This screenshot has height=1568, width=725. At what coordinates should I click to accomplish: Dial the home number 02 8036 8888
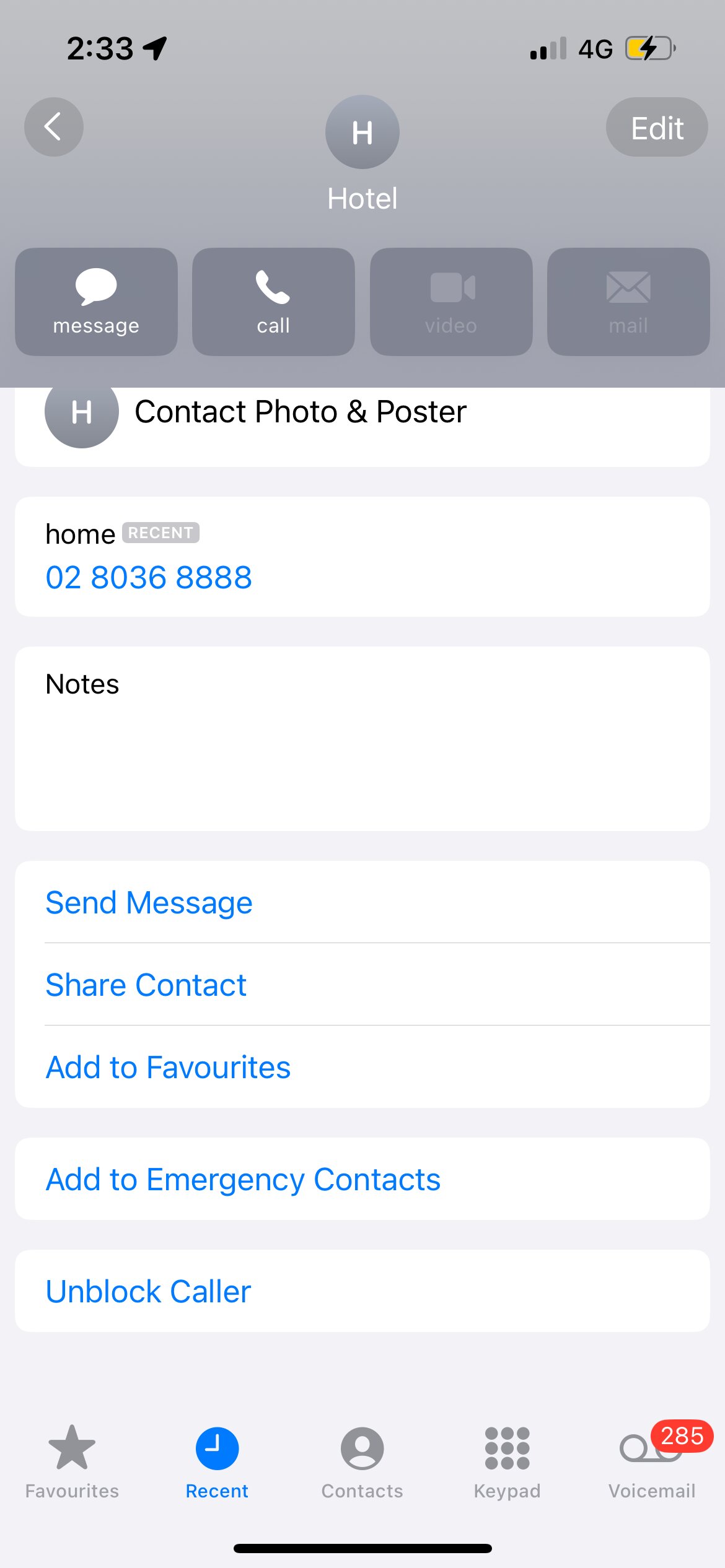tap(149, 577)
